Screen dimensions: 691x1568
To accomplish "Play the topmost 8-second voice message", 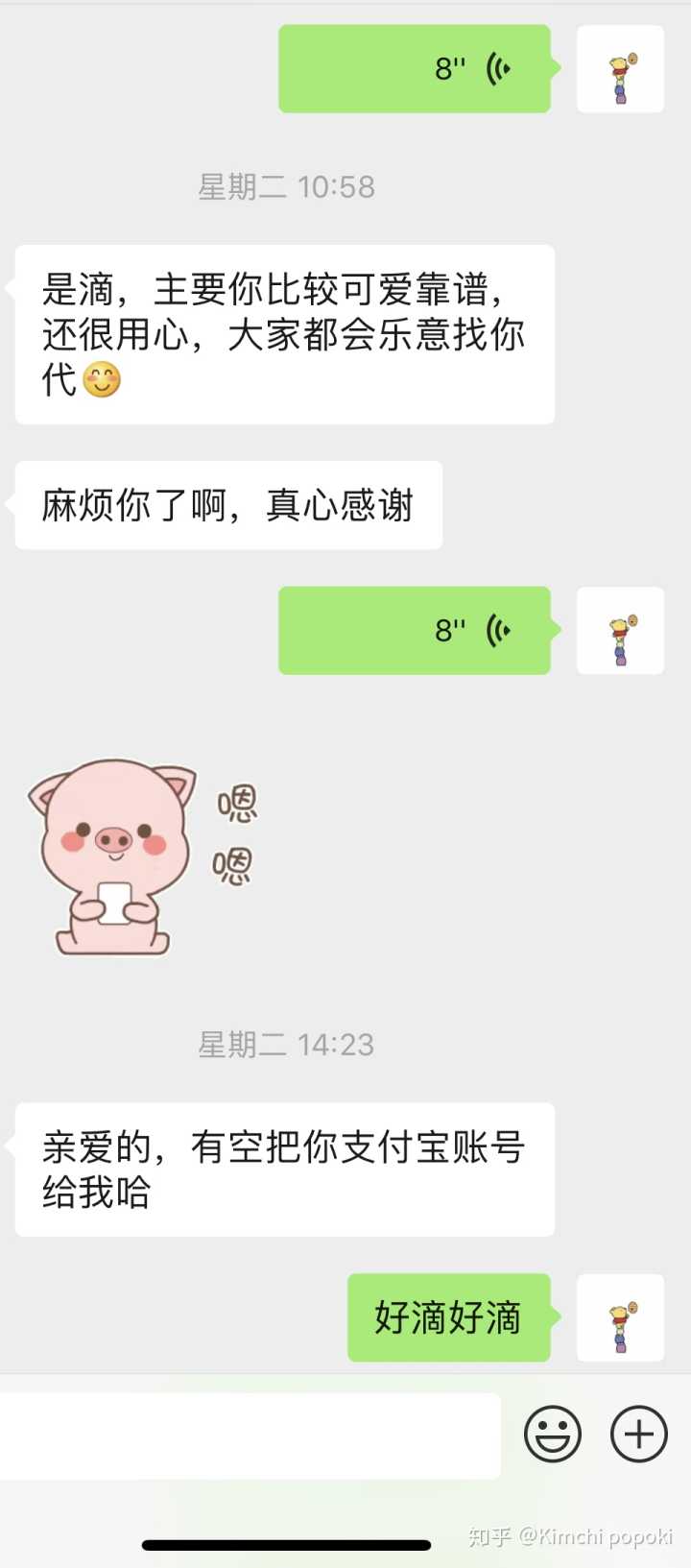I will pyautogui.click(x=415, y=69).
